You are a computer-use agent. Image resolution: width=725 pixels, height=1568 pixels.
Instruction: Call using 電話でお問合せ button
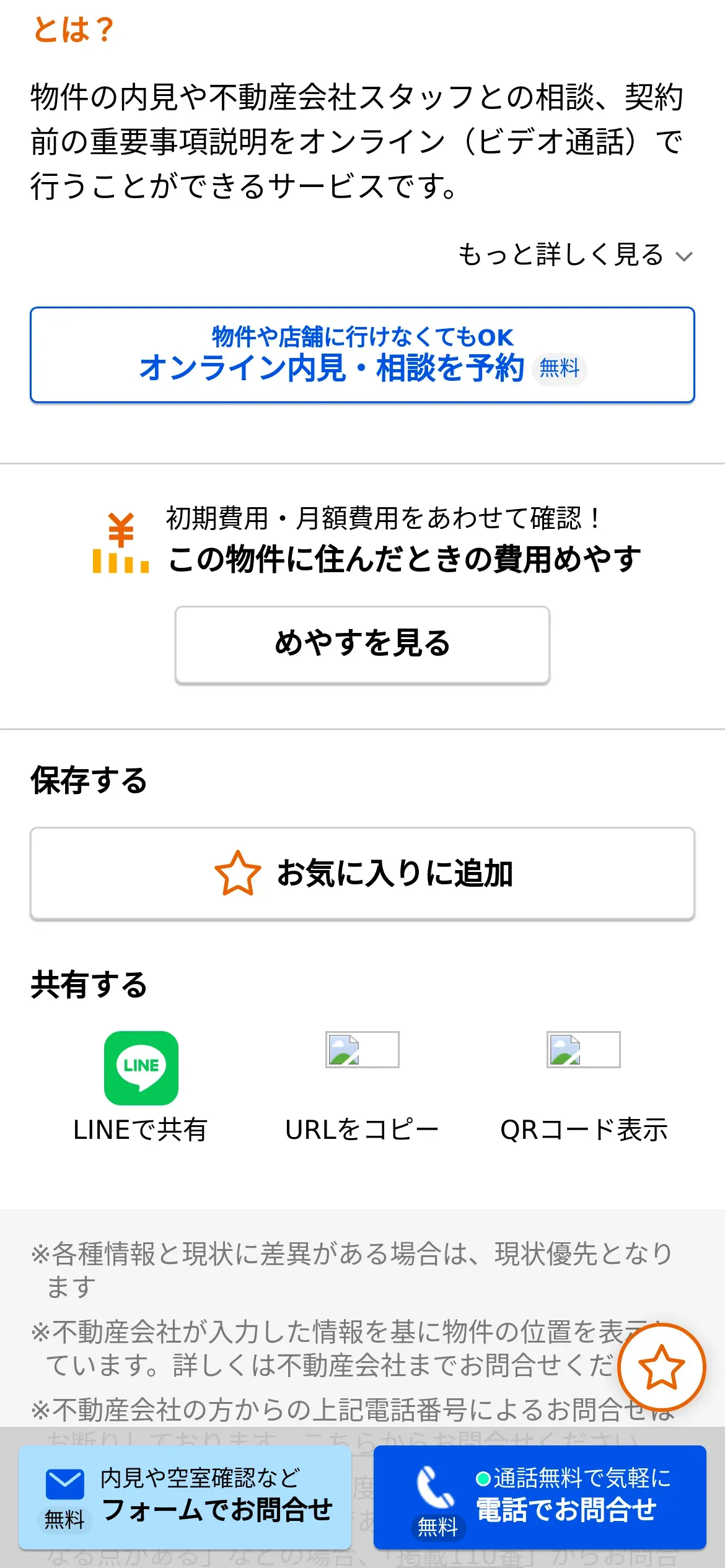pos(540,1497)
